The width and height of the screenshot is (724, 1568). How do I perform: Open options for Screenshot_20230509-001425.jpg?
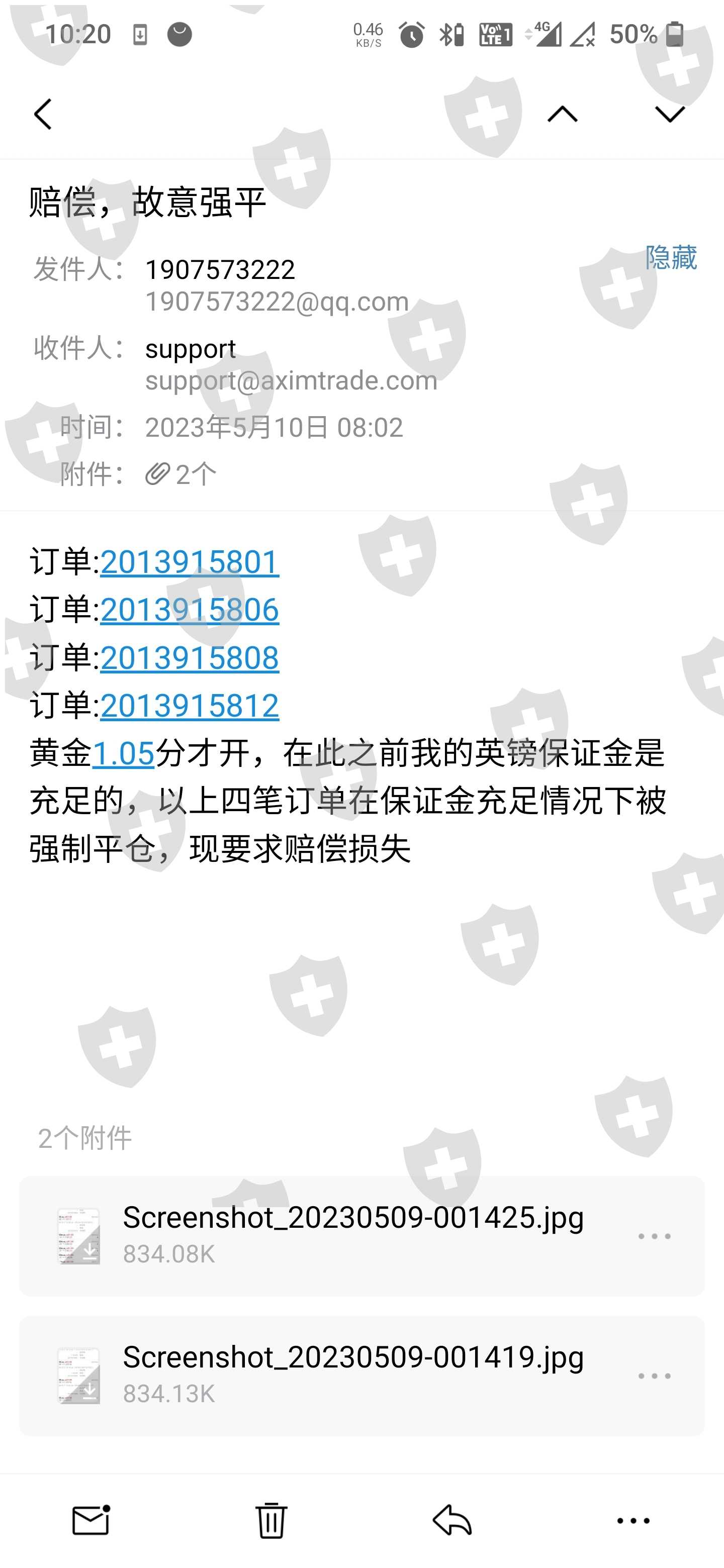pyautogui.click(x=654, y=1236)
